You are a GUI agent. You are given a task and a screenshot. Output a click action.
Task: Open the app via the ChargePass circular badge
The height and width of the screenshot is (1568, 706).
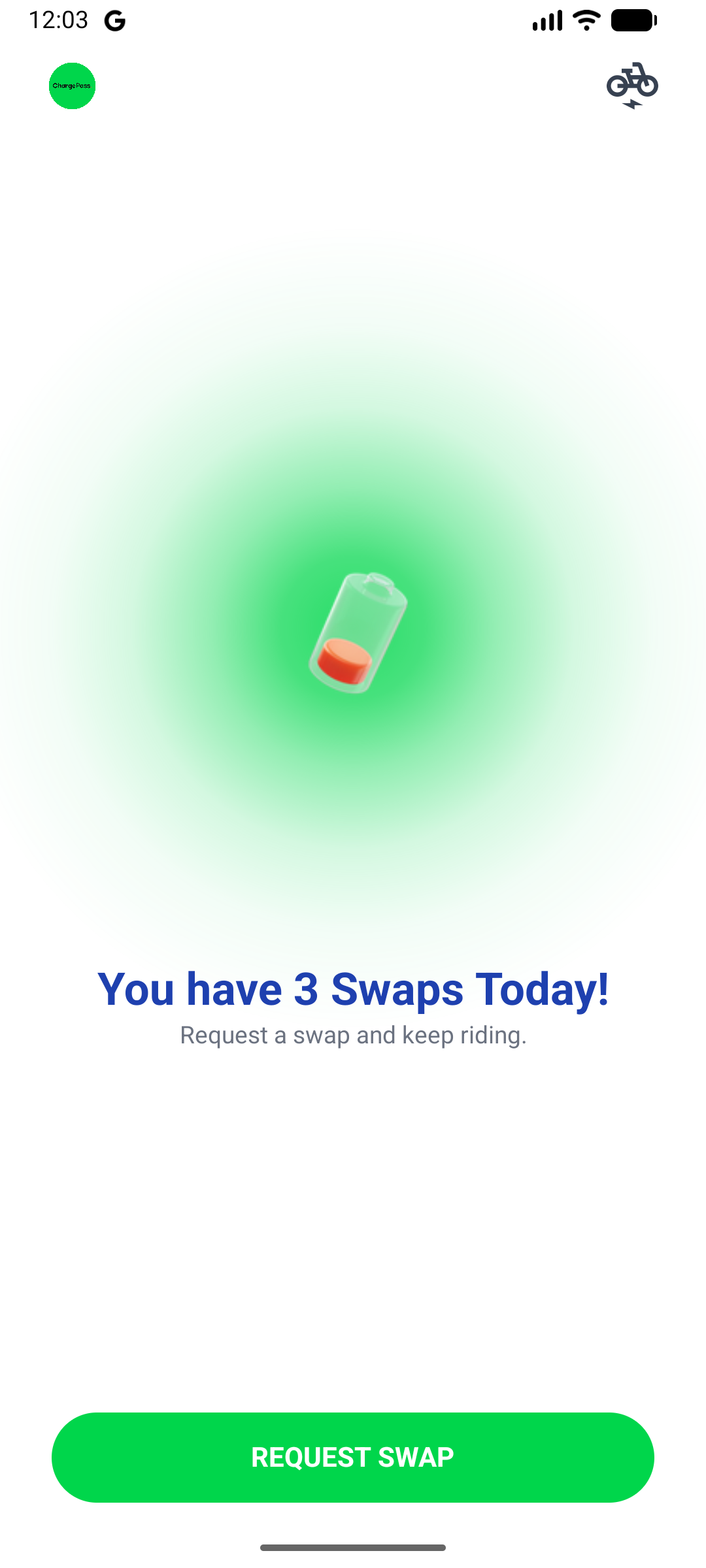pos(72,86)
